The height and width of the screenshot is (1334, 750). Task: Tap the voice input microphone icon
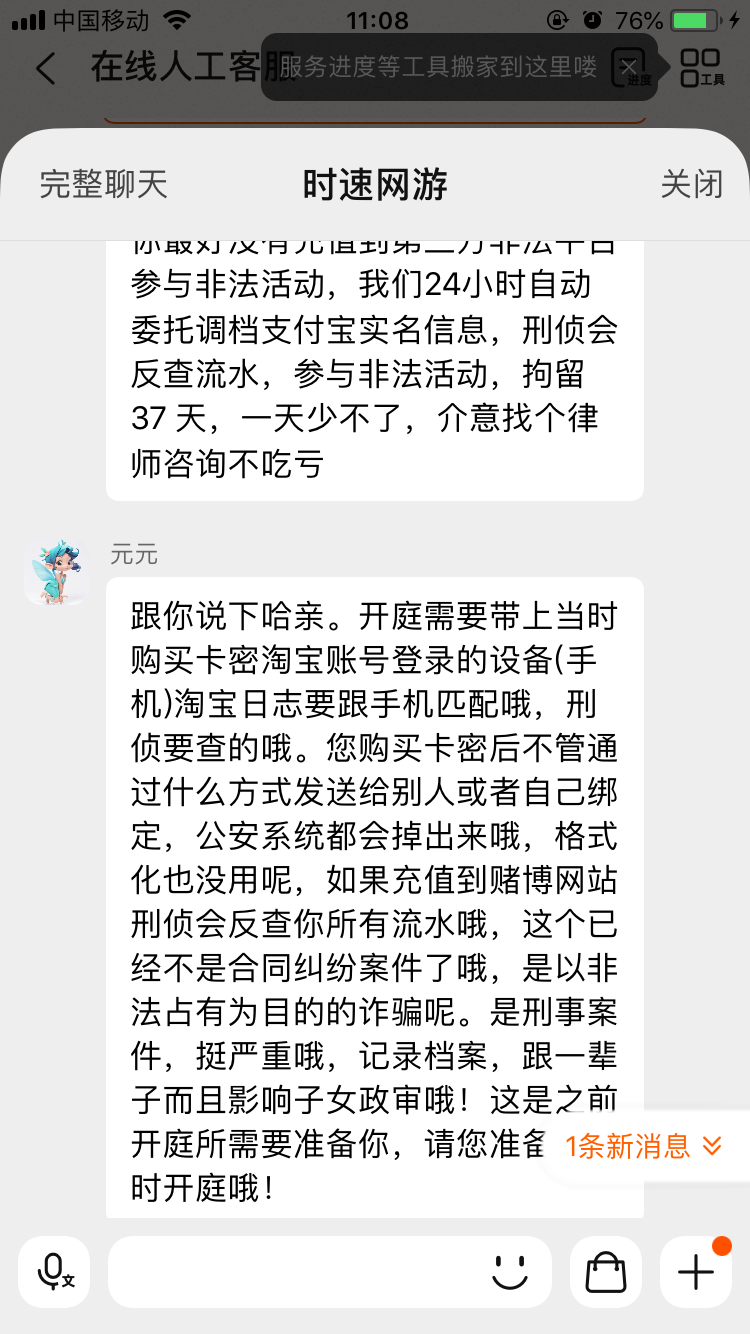pyautogui.click(x=54, y=1272)
